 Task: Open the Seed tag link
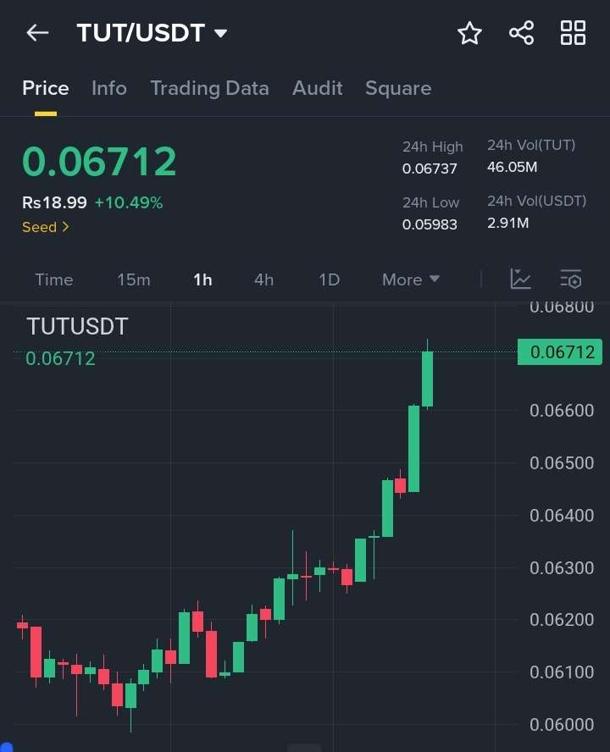coord(45,227)
